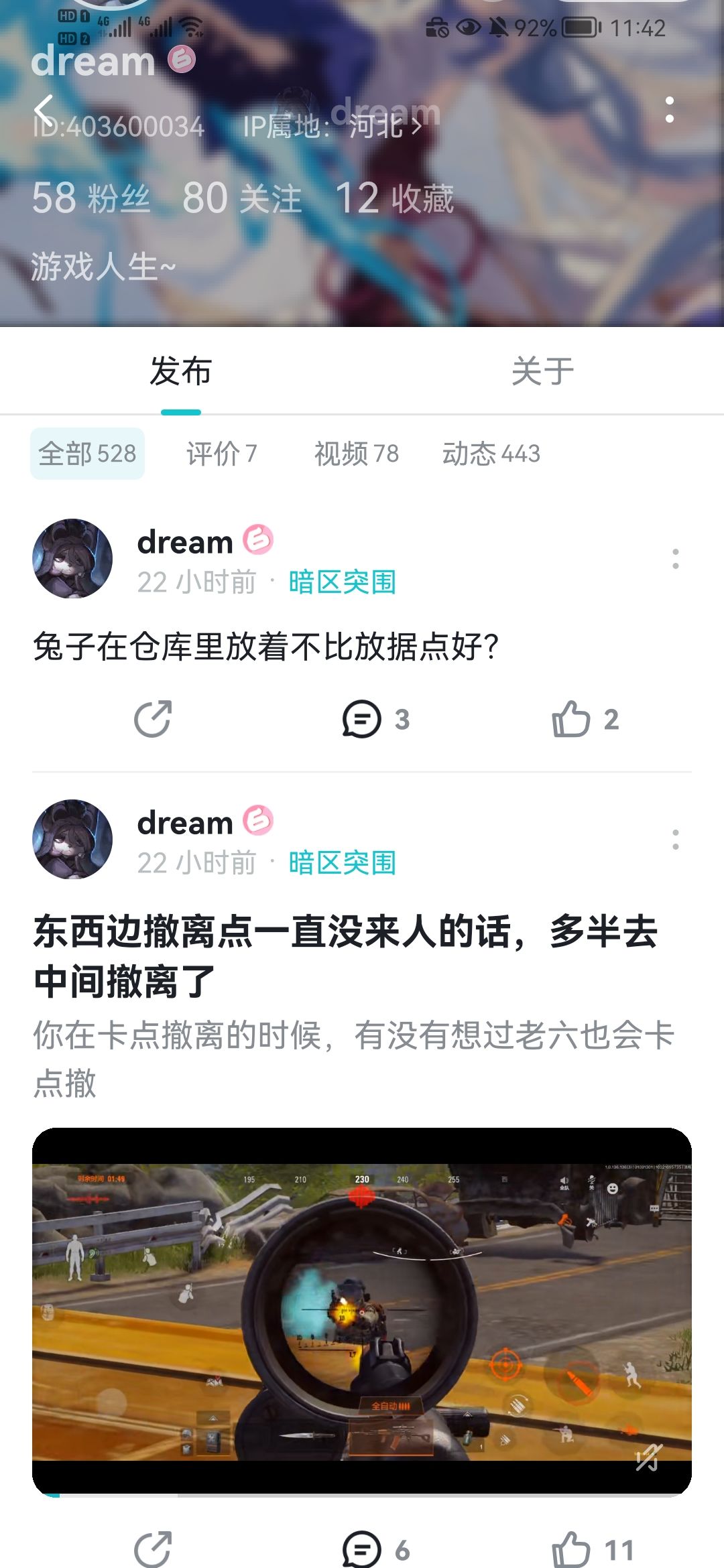The image size is (724, 1568).
Task: Show only 视频 78 posts
Action: (357, 454)
